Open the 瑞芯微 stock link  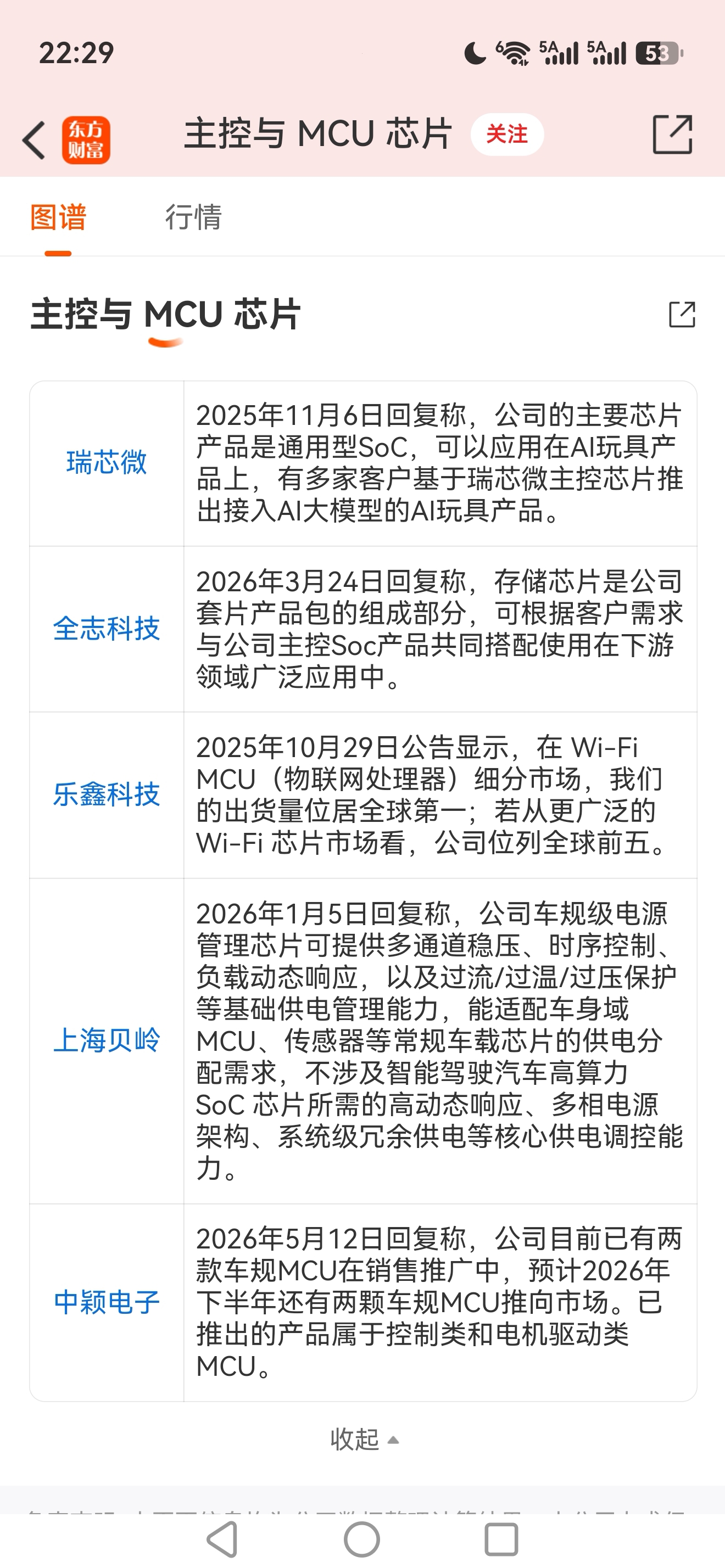[x=107, y=463]
